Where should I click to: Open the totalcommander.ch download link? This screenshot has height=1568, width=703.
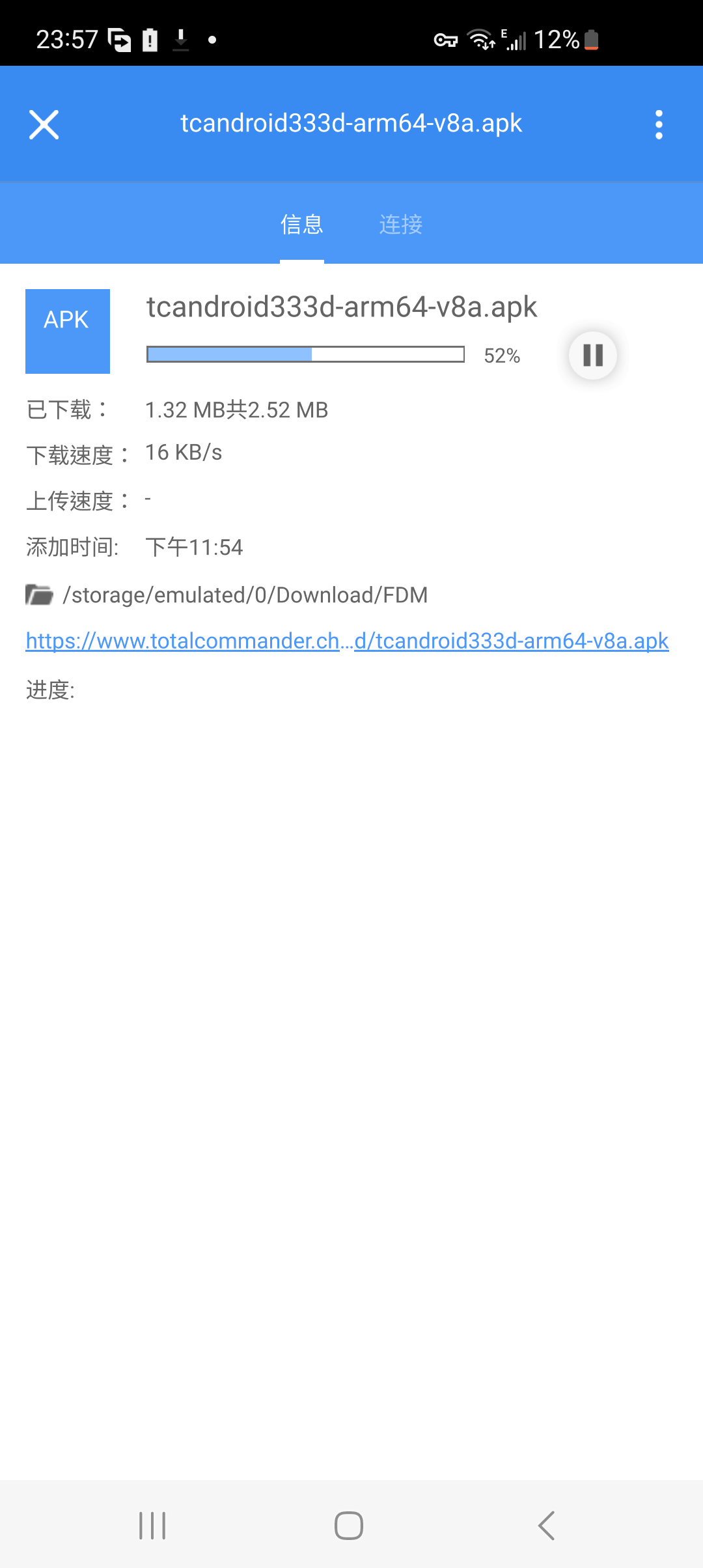pos(347,641)
